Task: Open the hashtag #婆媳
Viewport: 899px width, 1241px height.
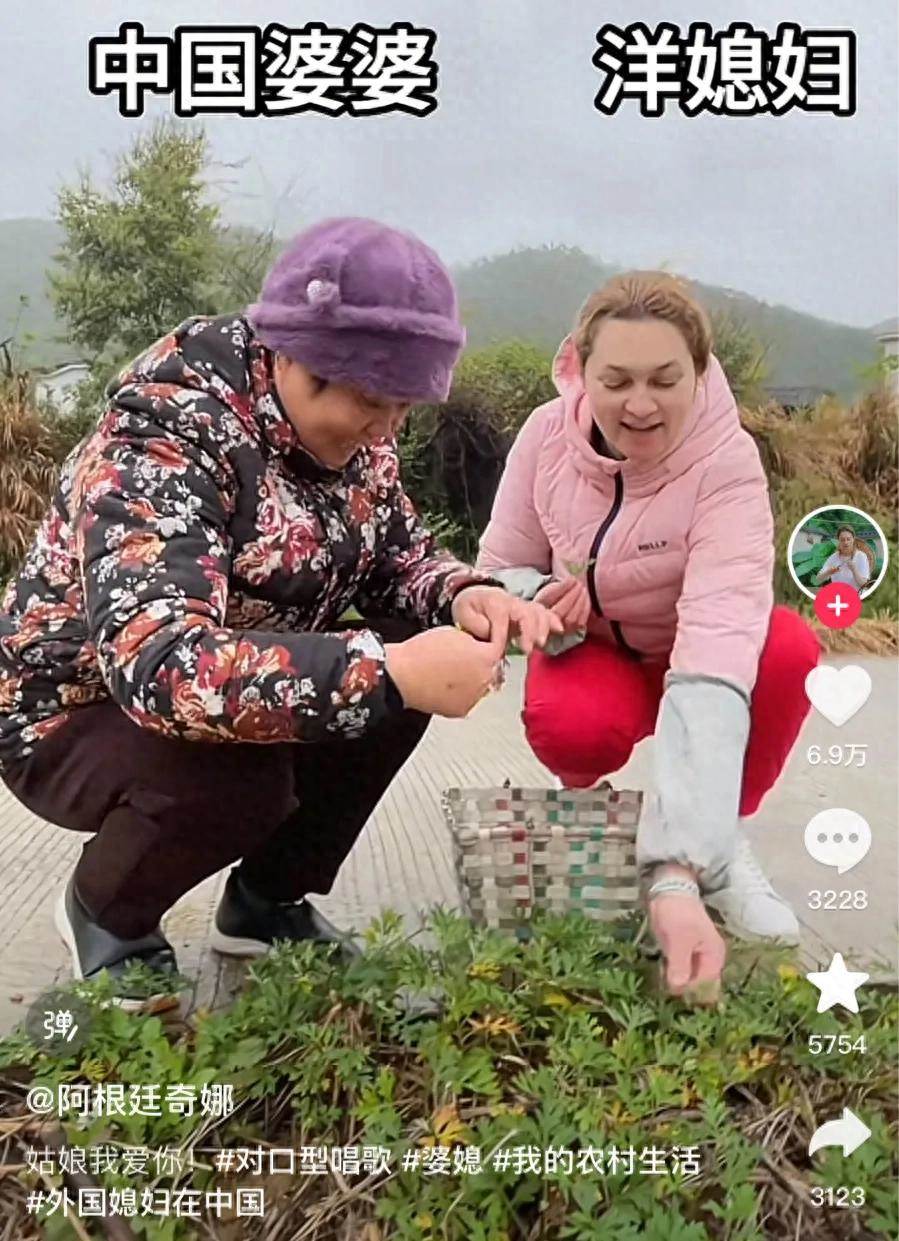Action: pyautogui.click(x=442, y=1160)
